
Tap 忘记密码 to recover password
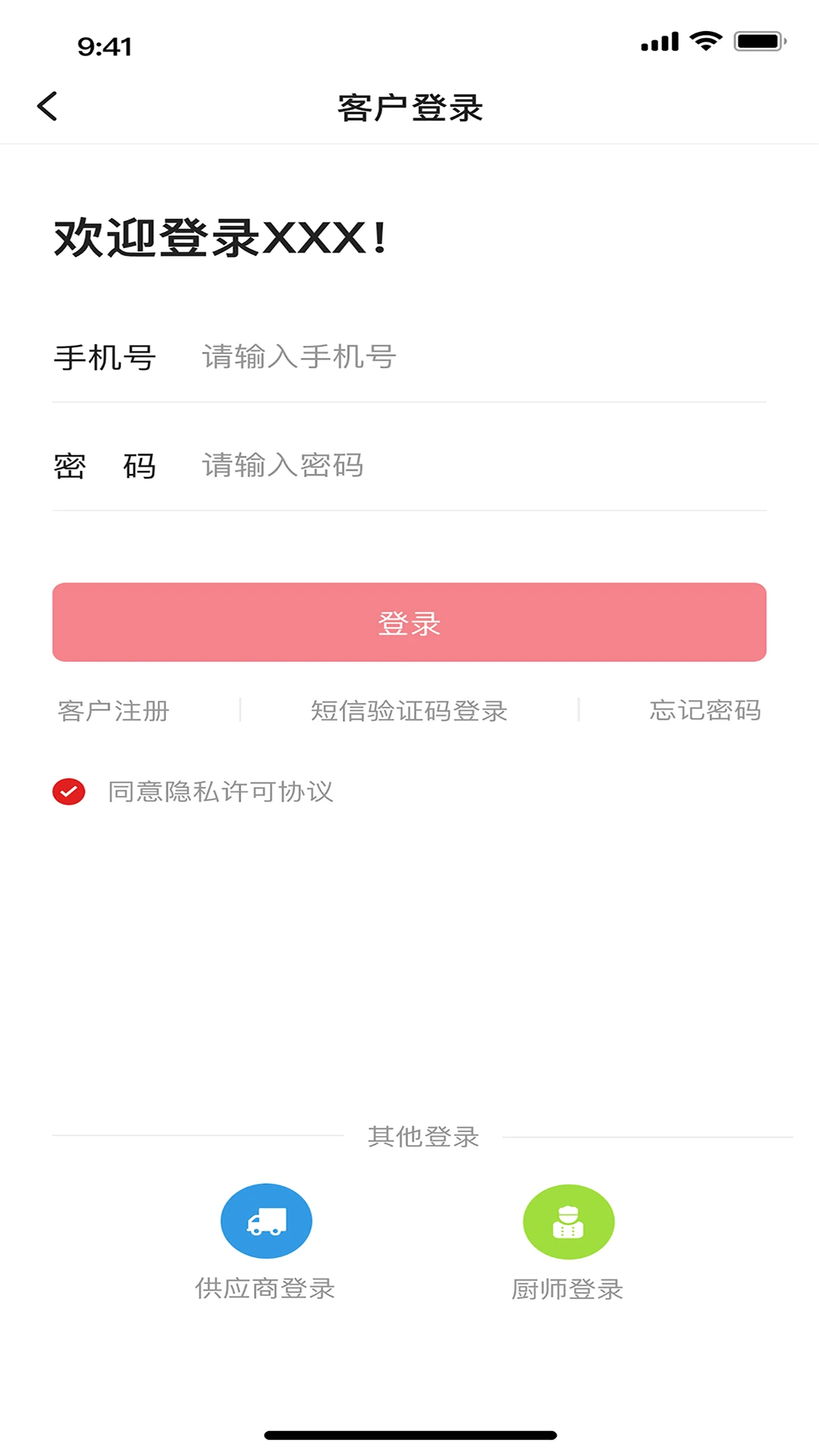pos(704,711)
